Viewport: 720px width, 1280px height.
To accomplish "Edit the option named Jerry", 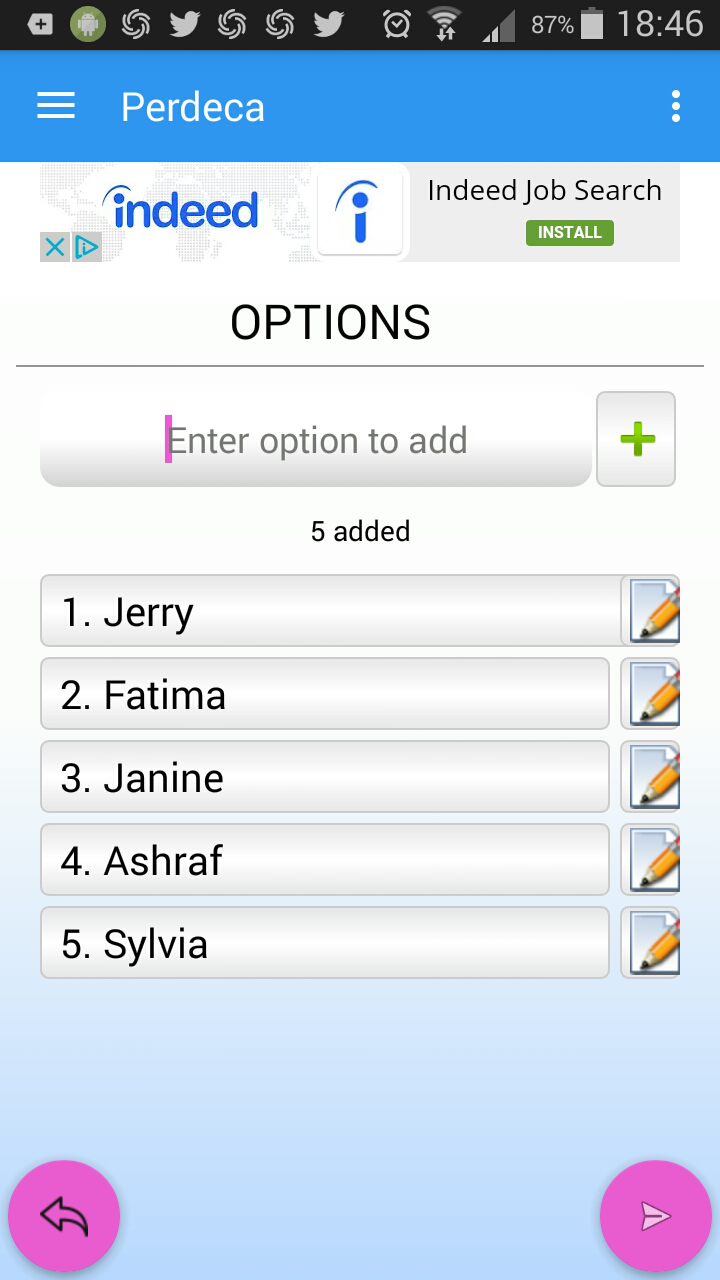I will [x=650, y=611].
